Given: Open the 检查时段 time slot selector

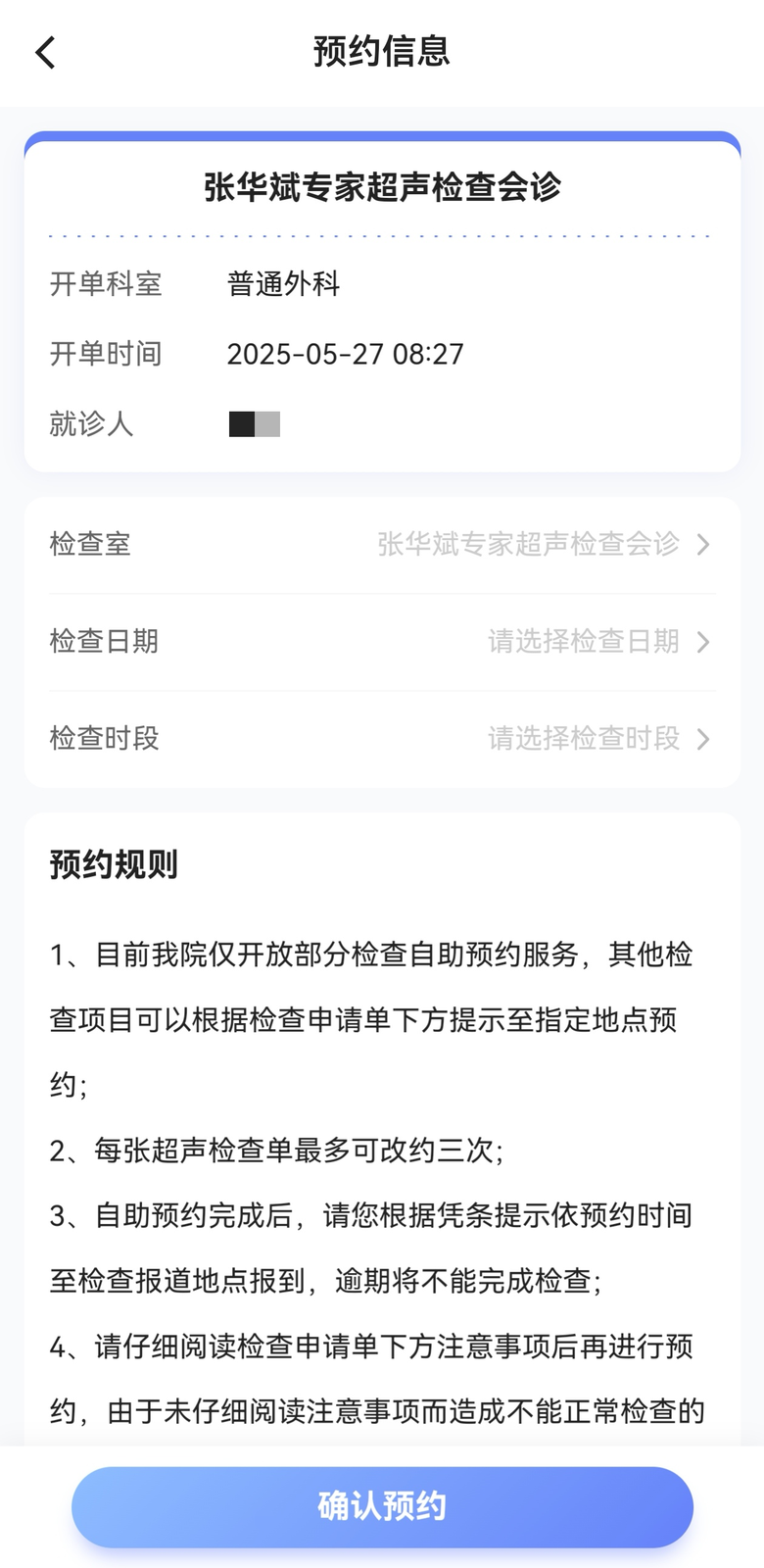Looking at the screenshot, I should [382, 739].
